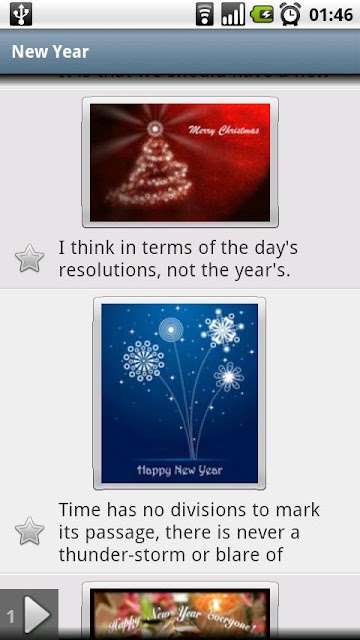Screen dimensions: 360x640
Task: Favorite the "Time has no divisions" quote
Action: coord(29,531)
